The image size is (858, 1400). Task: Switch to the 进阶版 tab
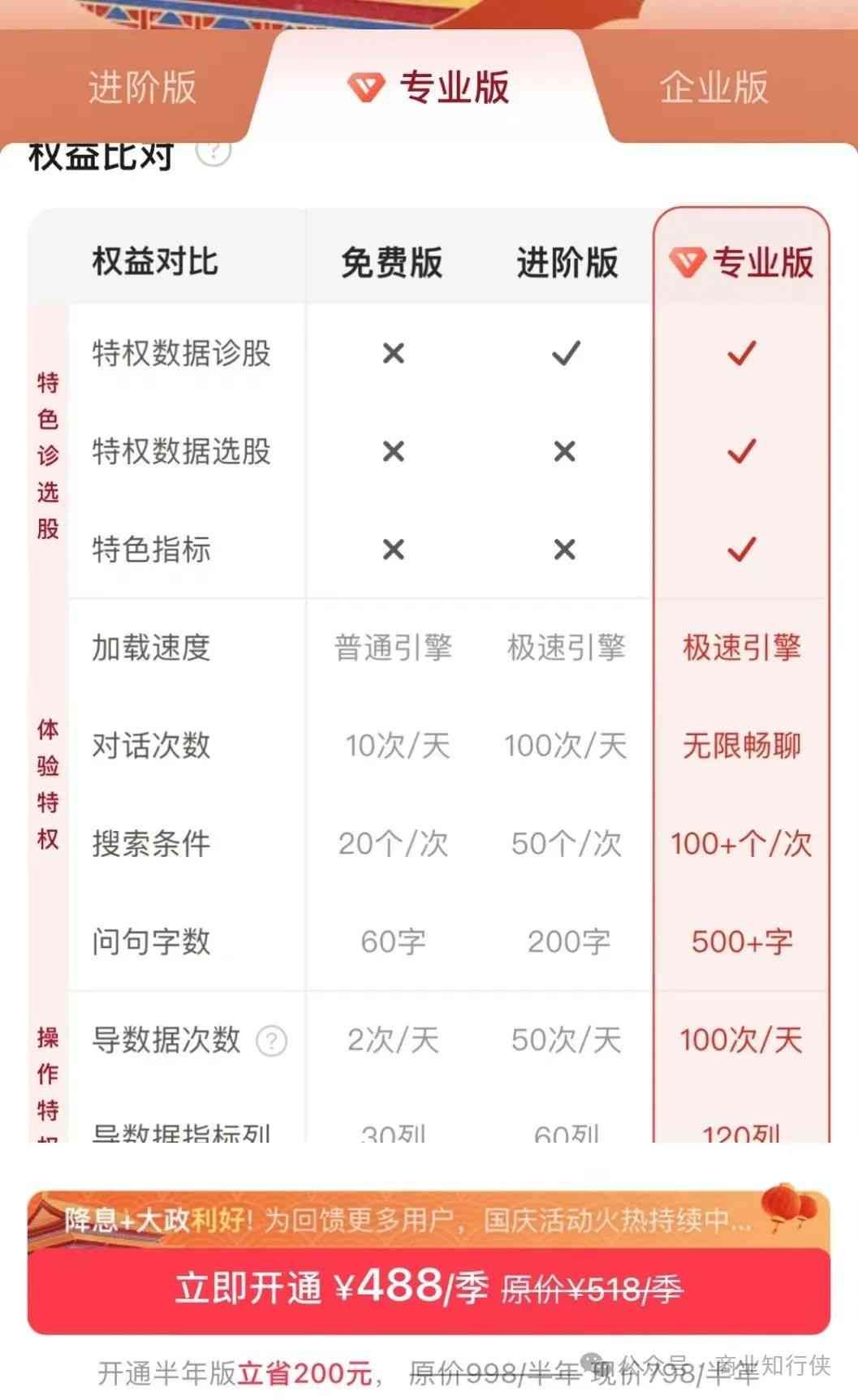tap(142, 87)
